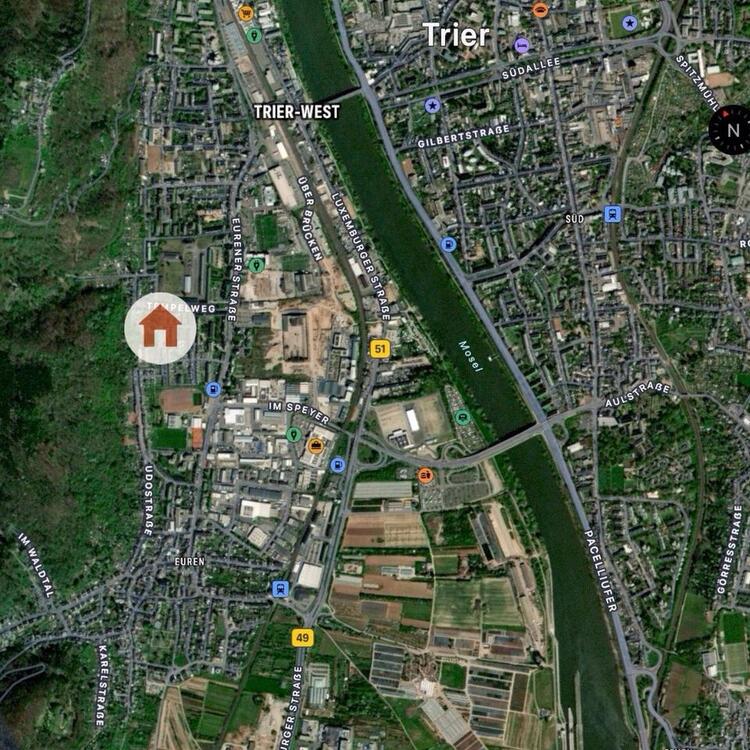Open the gas station pin on Eurener Straße
Viewport: 750px width, 750px height.
[213, 389]
